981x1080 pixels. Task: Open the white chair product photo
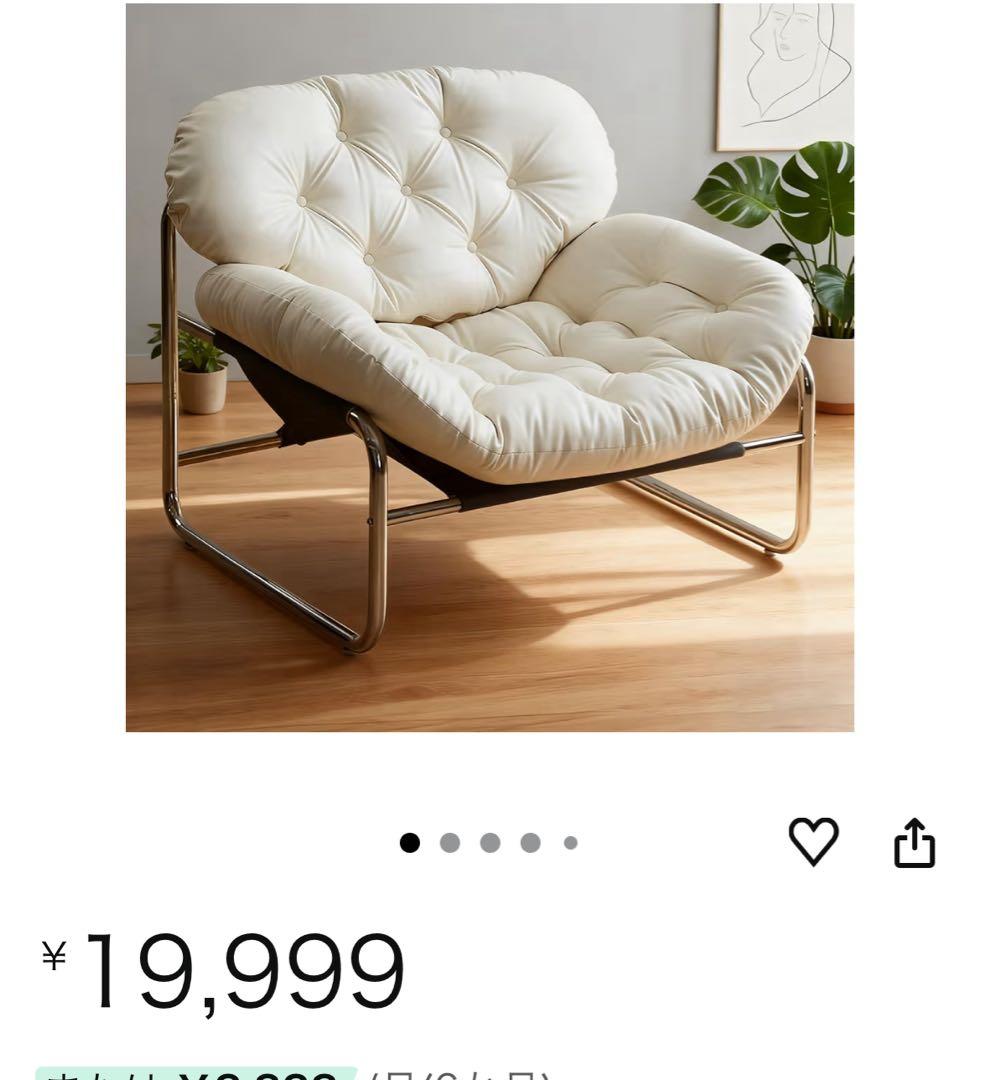(490, 367)
